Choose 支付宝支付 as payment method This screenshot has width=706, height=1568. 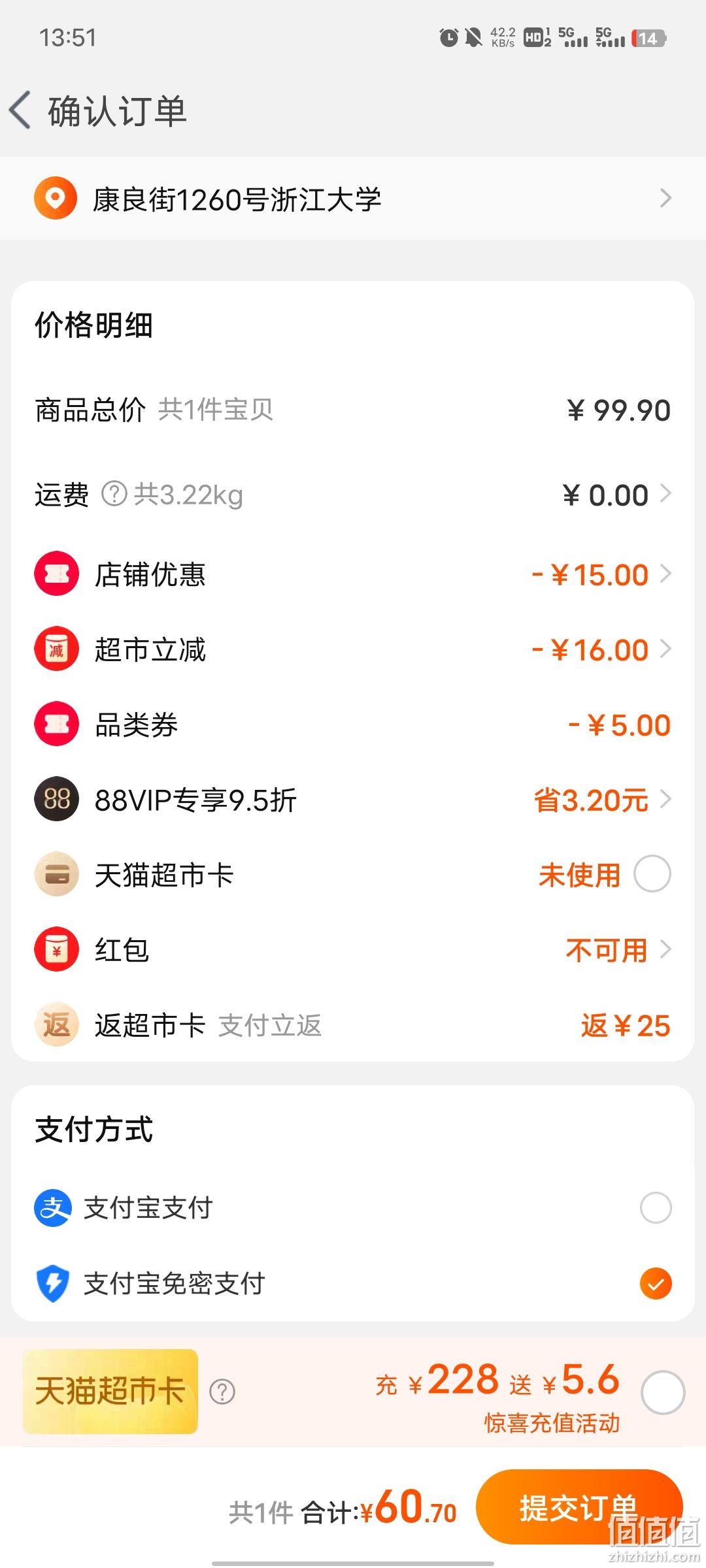click(x=353, y=1207)
